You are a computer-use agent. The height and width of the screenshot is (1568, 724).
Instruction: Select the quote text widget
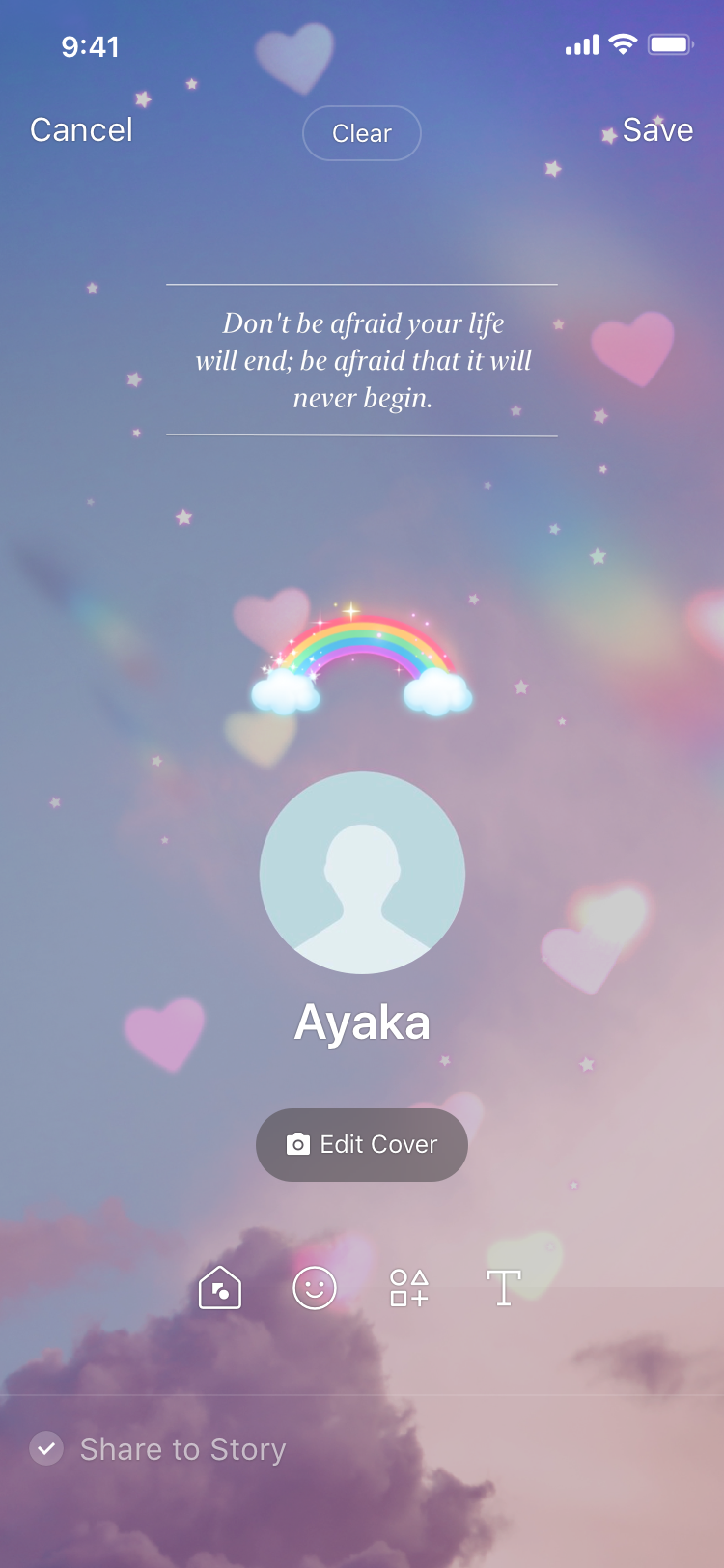coord(362,360)
